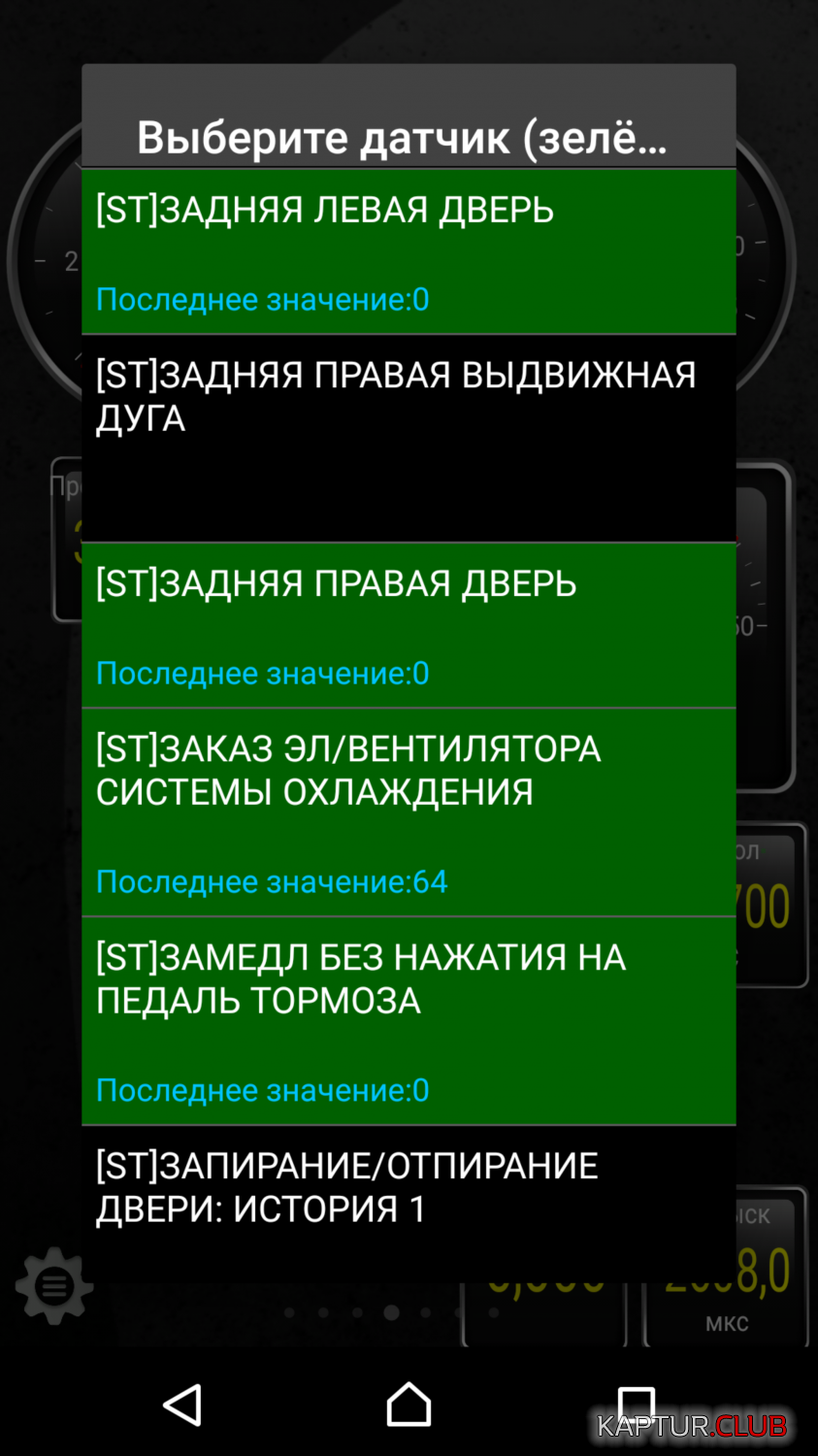
Task: Open the settings gear icon
Action: (54, 1286)
